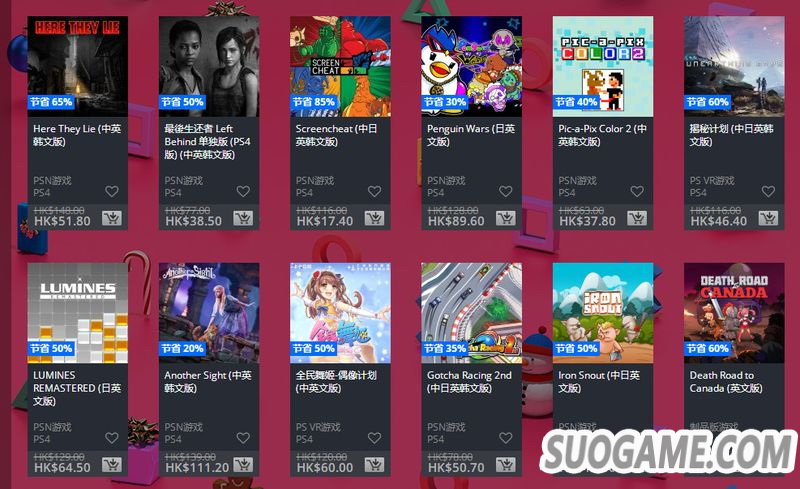Open the Another Sight game card
800x489 pixels.
208,314
